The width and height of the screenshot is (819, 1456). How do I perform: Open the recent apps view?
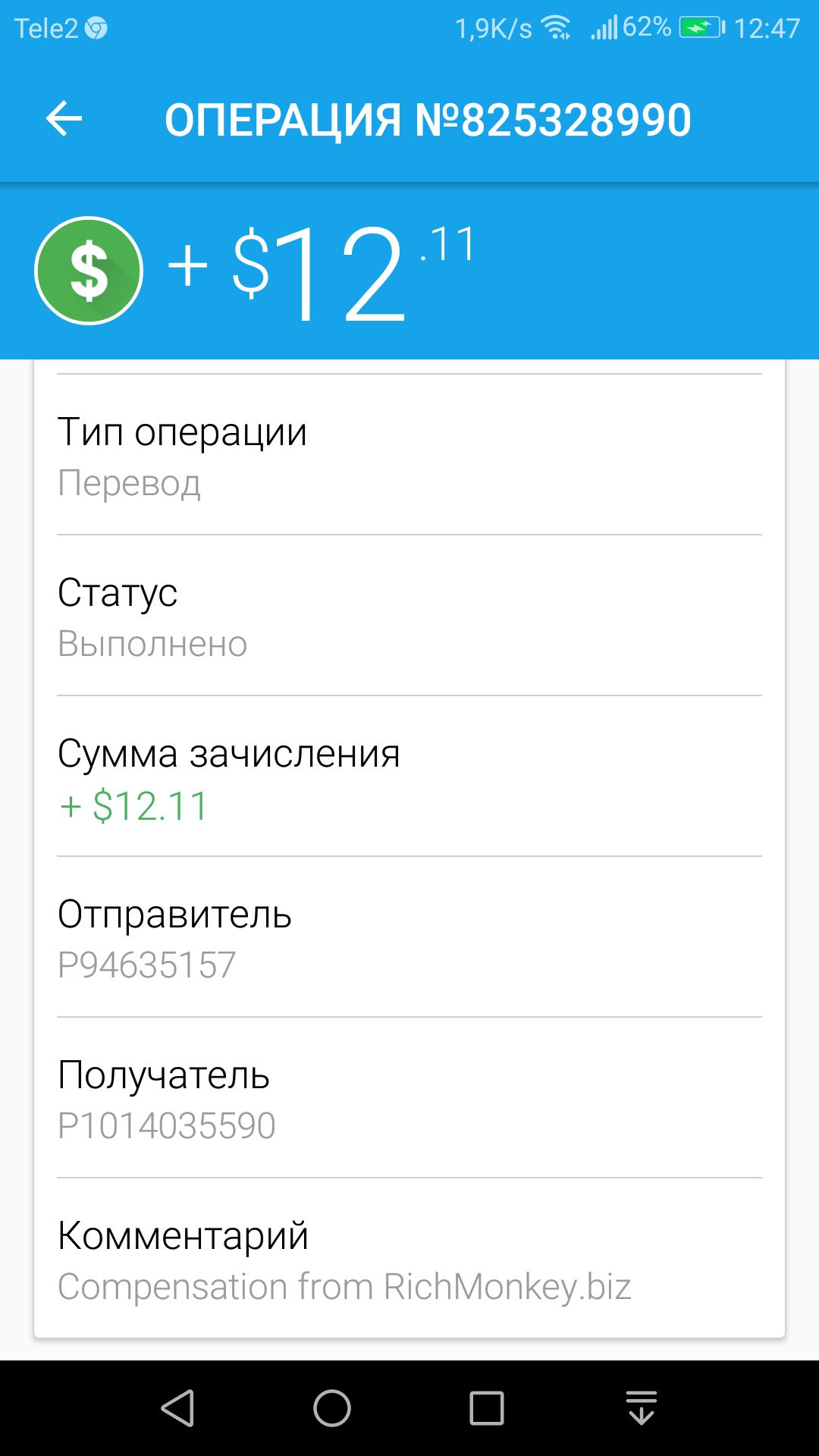tap(487, 1408)
